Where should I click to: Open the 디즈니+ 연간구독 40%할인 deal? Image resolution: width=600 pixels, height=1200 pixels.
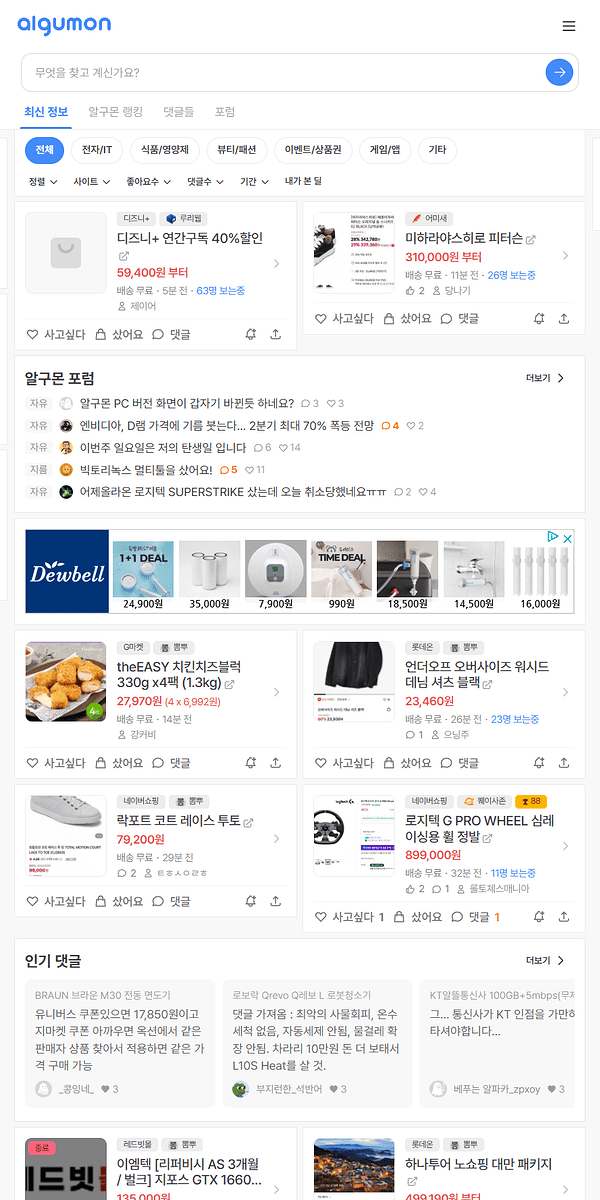[x=190, y=239]
